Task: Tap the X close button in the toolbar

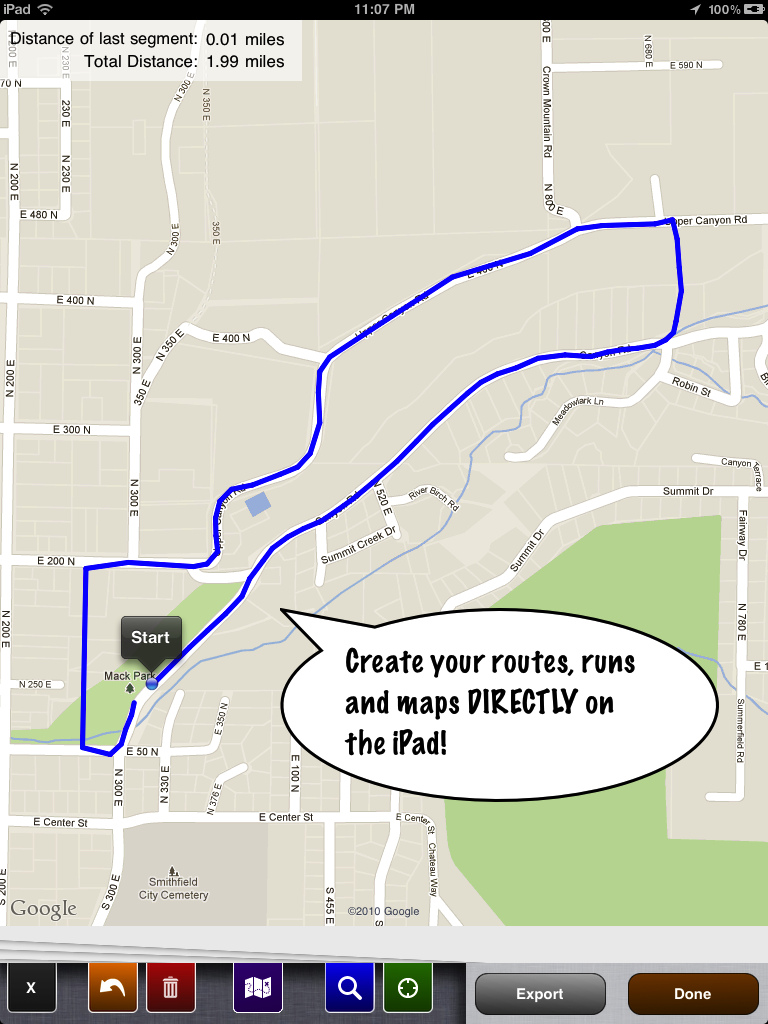Action: [x=31, y=988]
